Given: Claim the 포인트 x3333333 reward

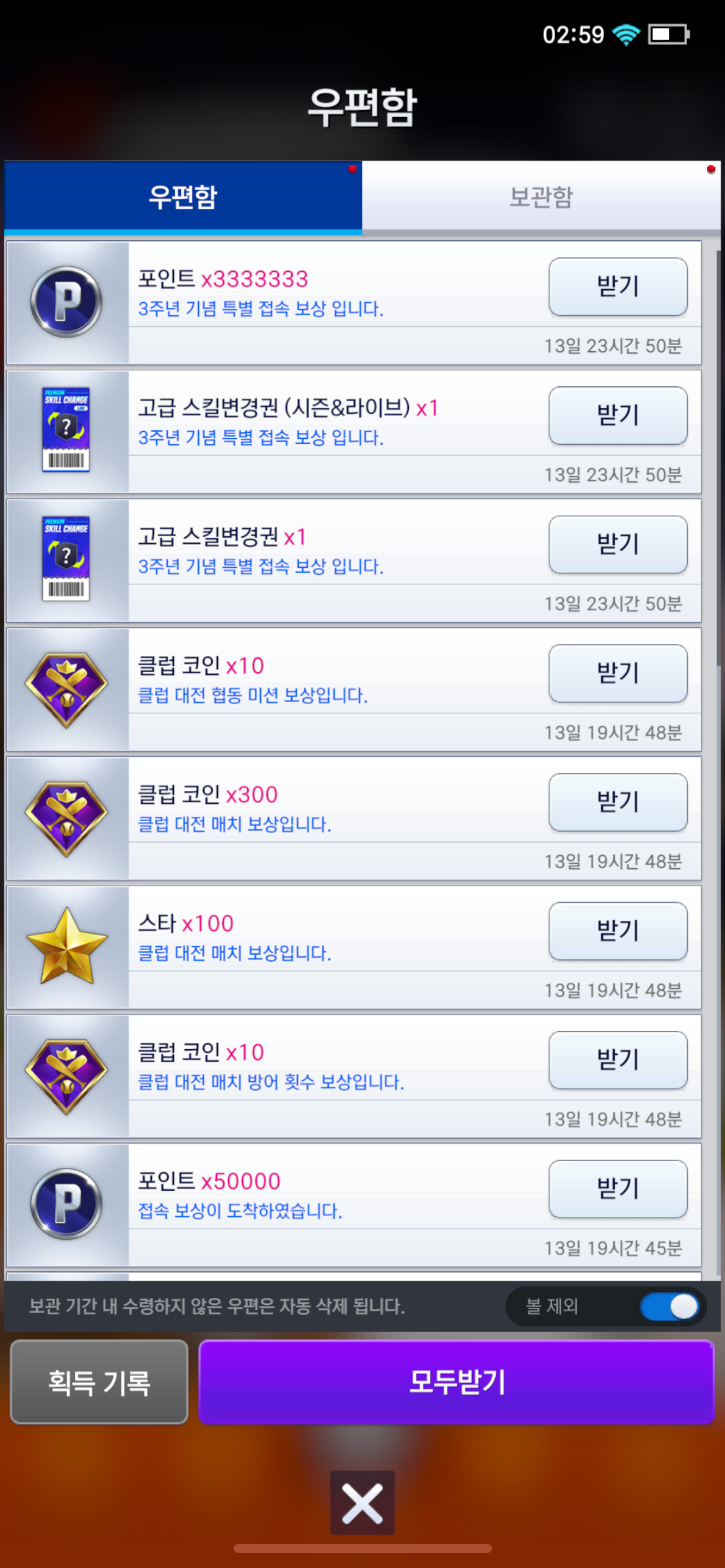Looking at the screenshot, I should 617,287.
